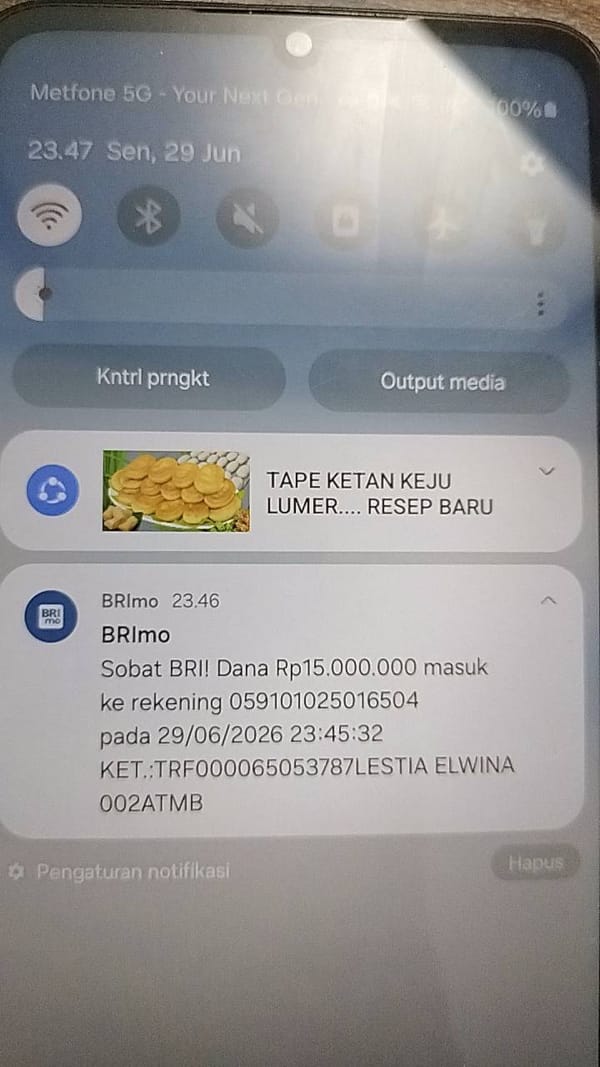
Task: Open the BRImo Dana masuk notification
Action: click(x=291, y=701)
